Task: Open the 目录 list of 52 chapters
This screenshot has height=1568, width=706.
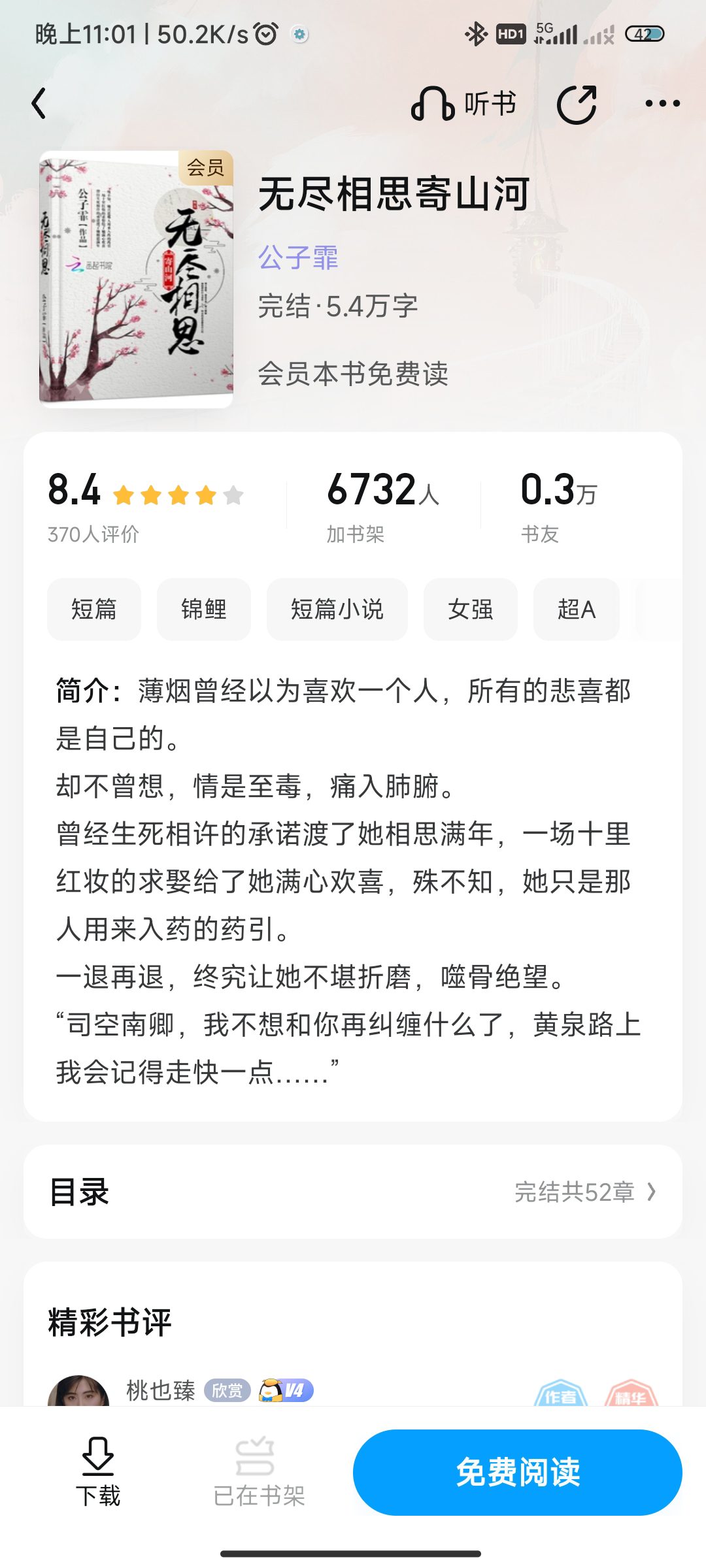Action: 353,1192
